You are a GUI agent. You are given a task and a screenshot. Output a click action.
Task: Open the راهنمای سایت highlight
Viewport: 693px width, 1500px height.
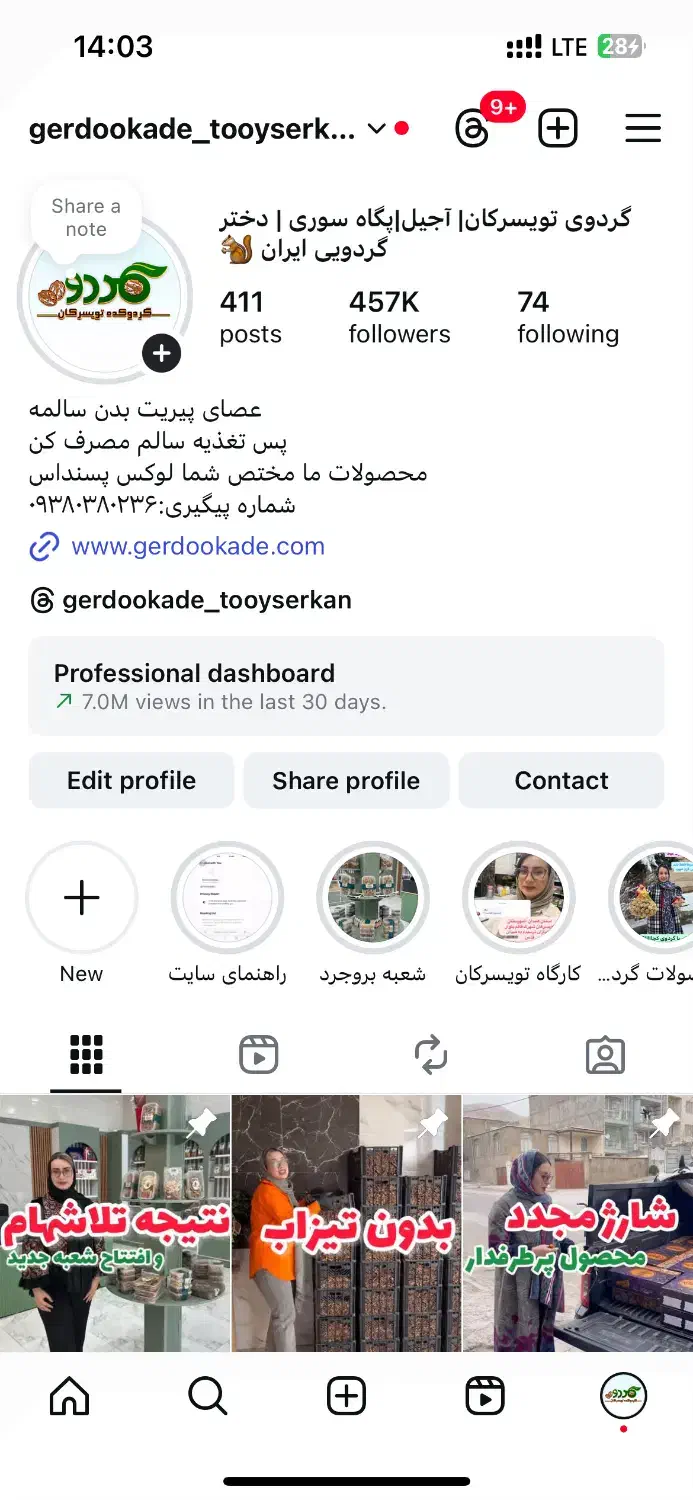click(x=227, y=898)
